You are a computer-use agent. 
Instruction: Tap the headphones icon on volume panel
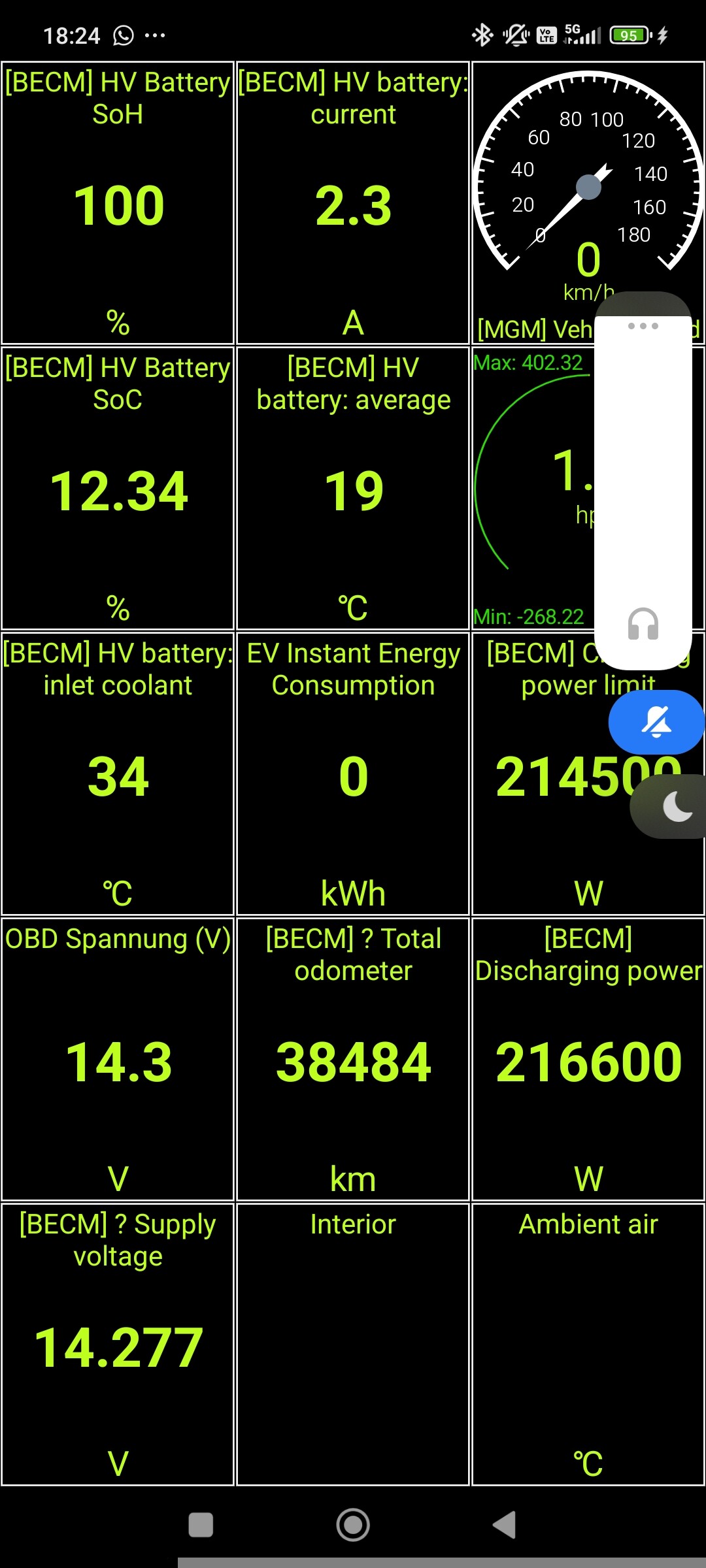[643, 624]
